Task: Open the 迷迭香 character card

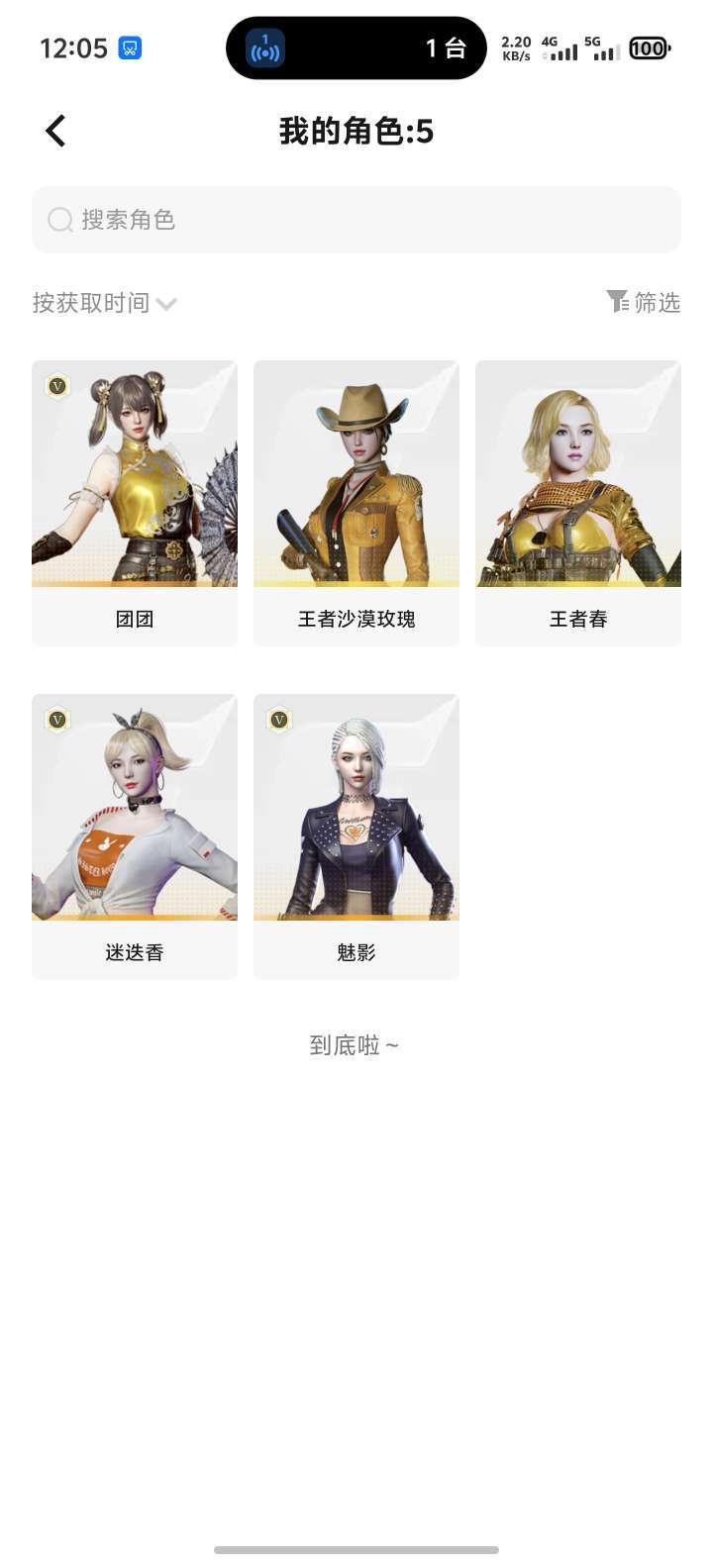Action: click(x=135, y=836)
